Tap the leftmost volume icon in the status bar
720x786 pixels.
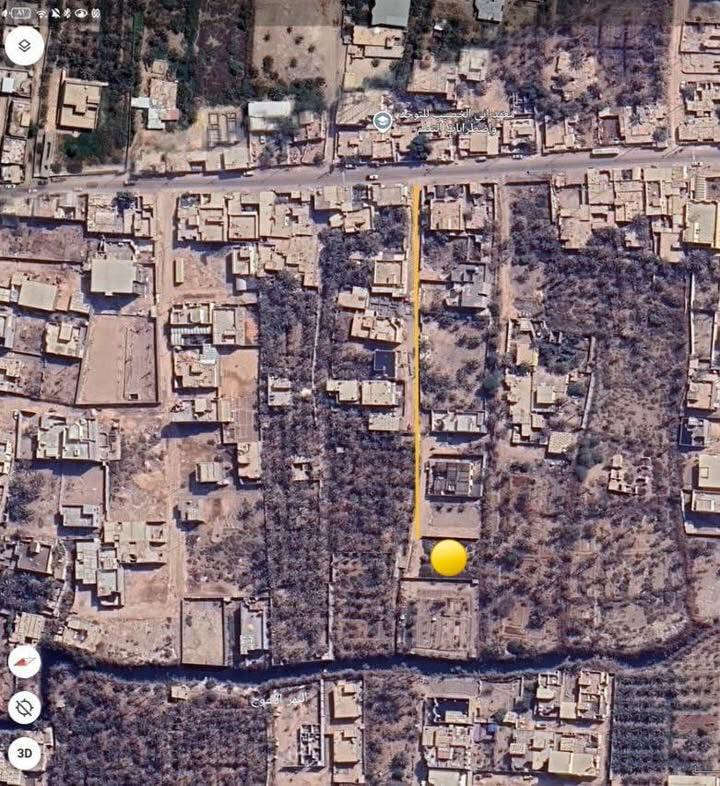tap(4, 13)
